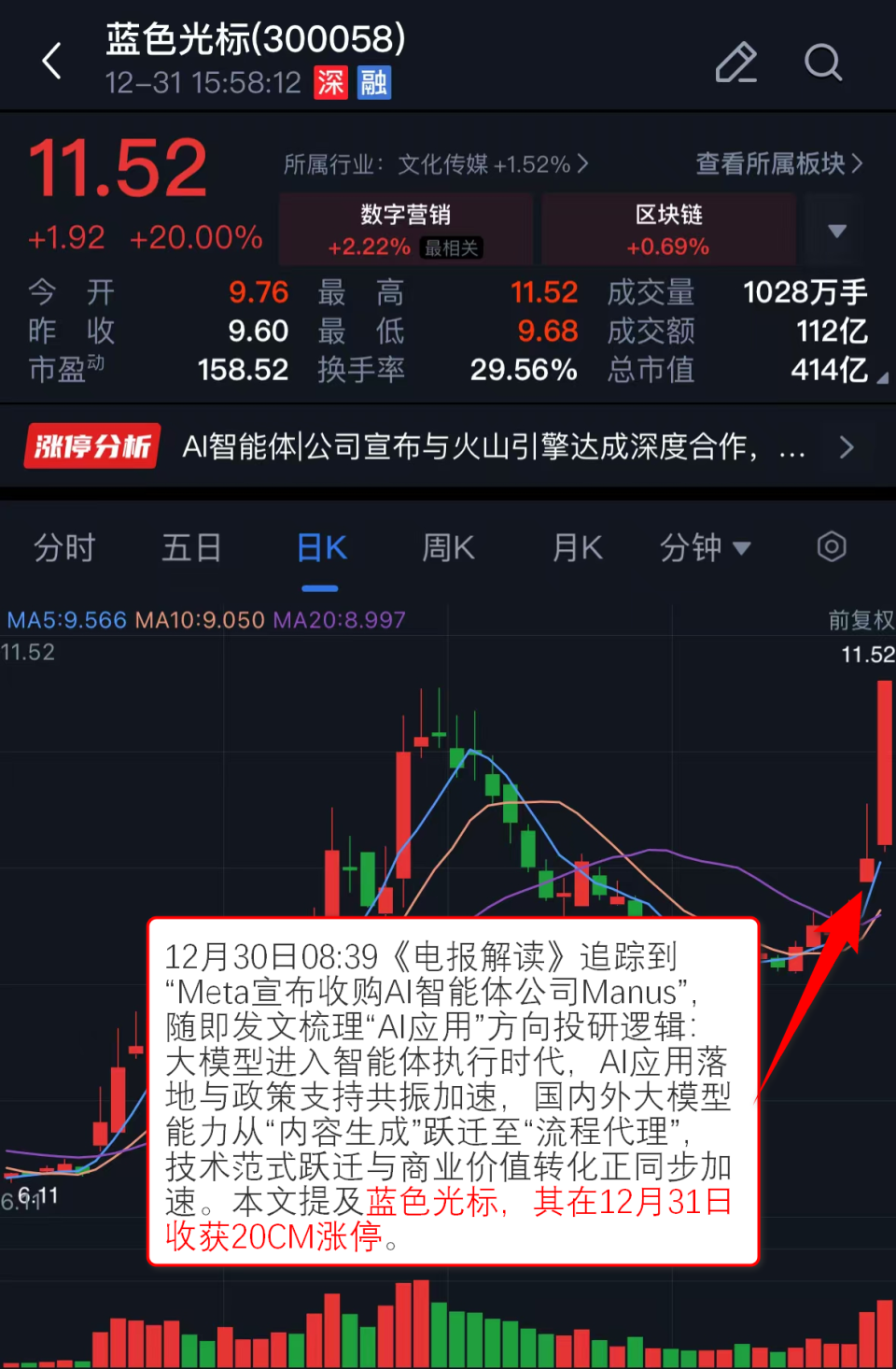Image resolution: width=896 pixels, height=1369 pixels.
Task: Switch to the 分时 chart tab
Action: click(63, 548)
